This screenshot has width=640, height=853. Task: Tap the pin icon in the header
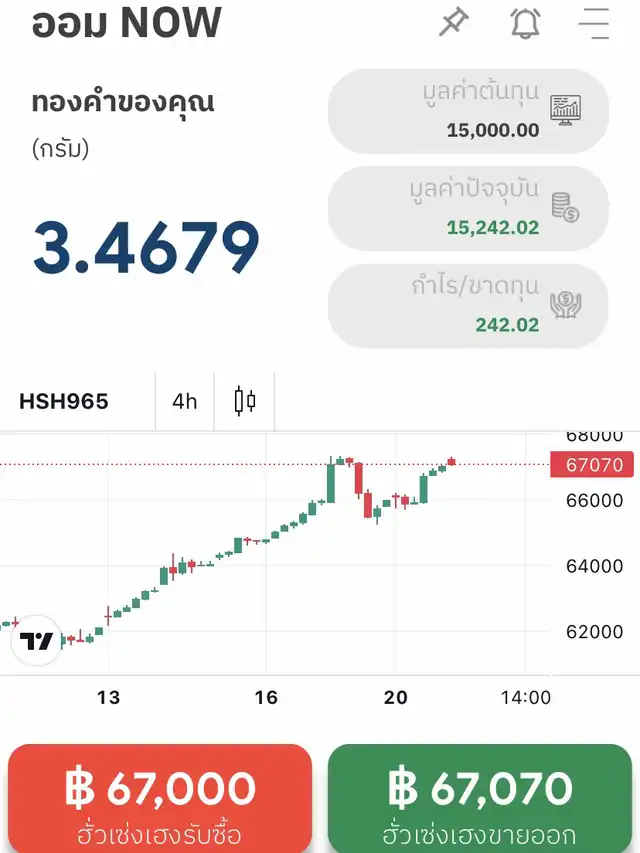454,22
